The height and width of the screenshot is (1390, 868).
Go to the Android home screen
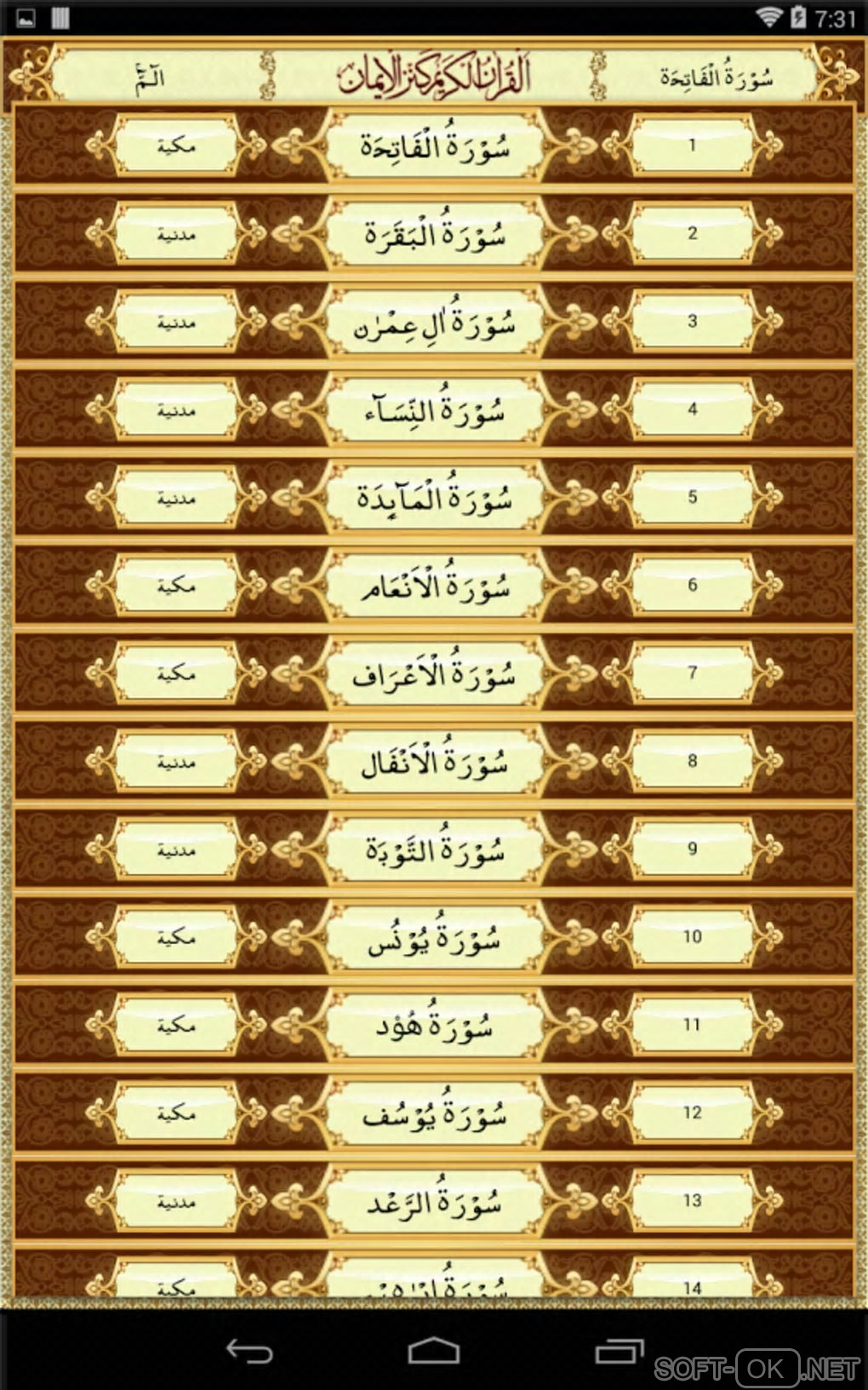(434, 1351)
